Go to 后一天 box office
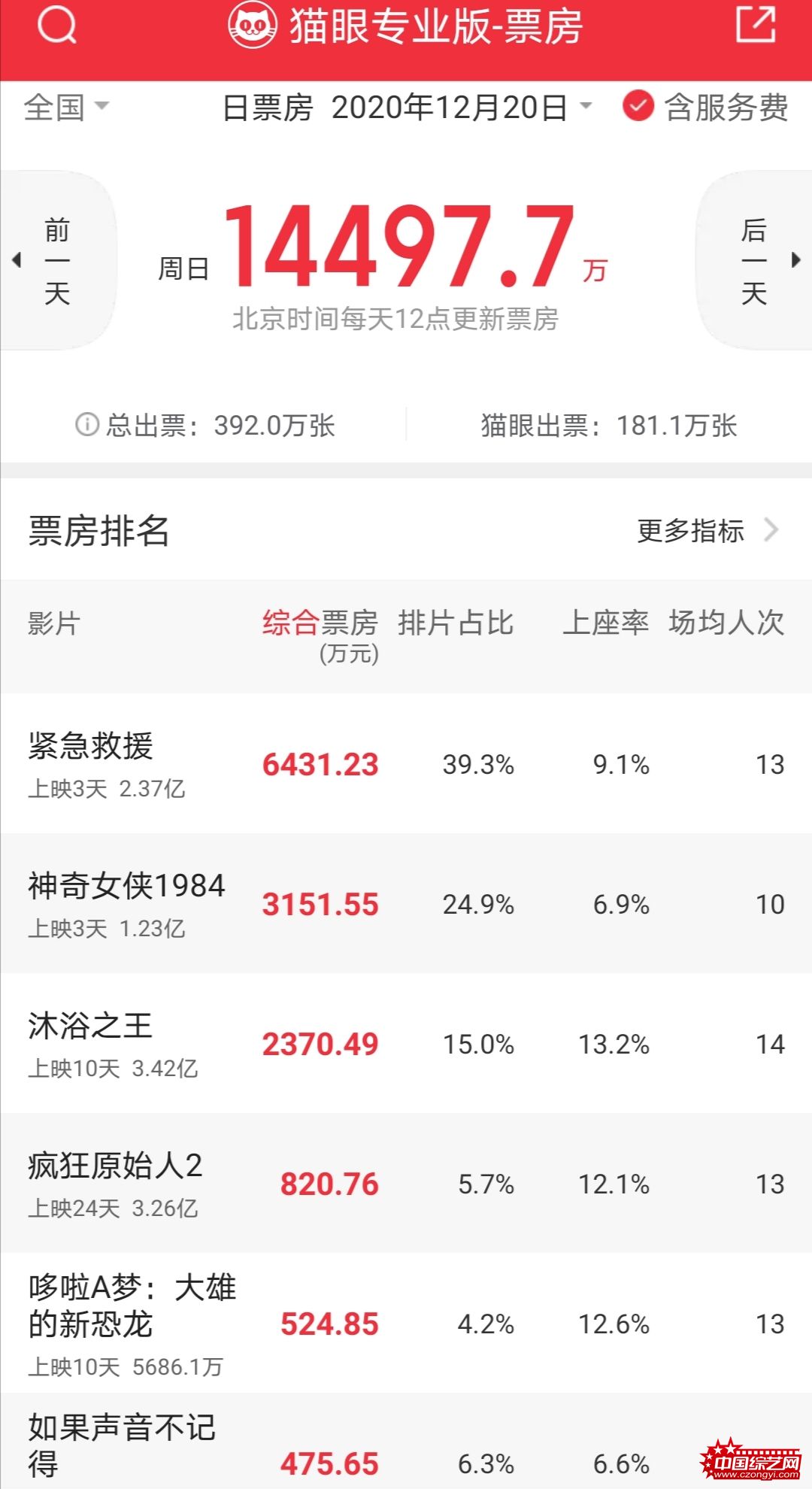812x1489 pixels. pyautogui.click(x=754, y=260)
